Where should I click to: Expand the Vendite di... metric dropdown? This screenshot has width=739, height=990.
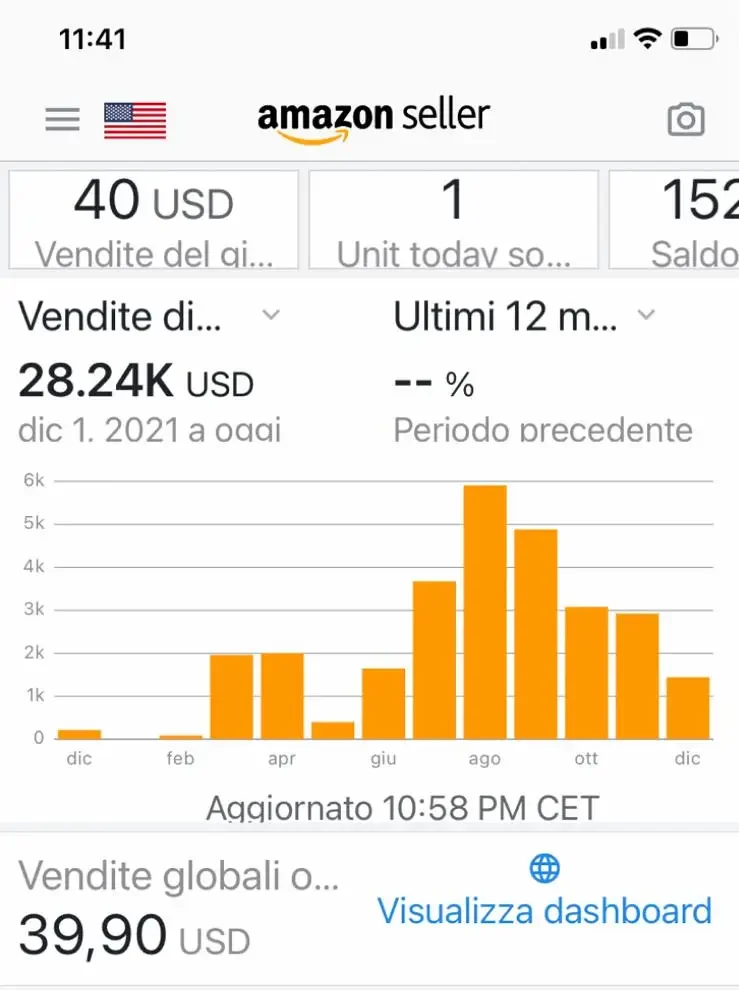pyautogui.click(x=270, y=316)
